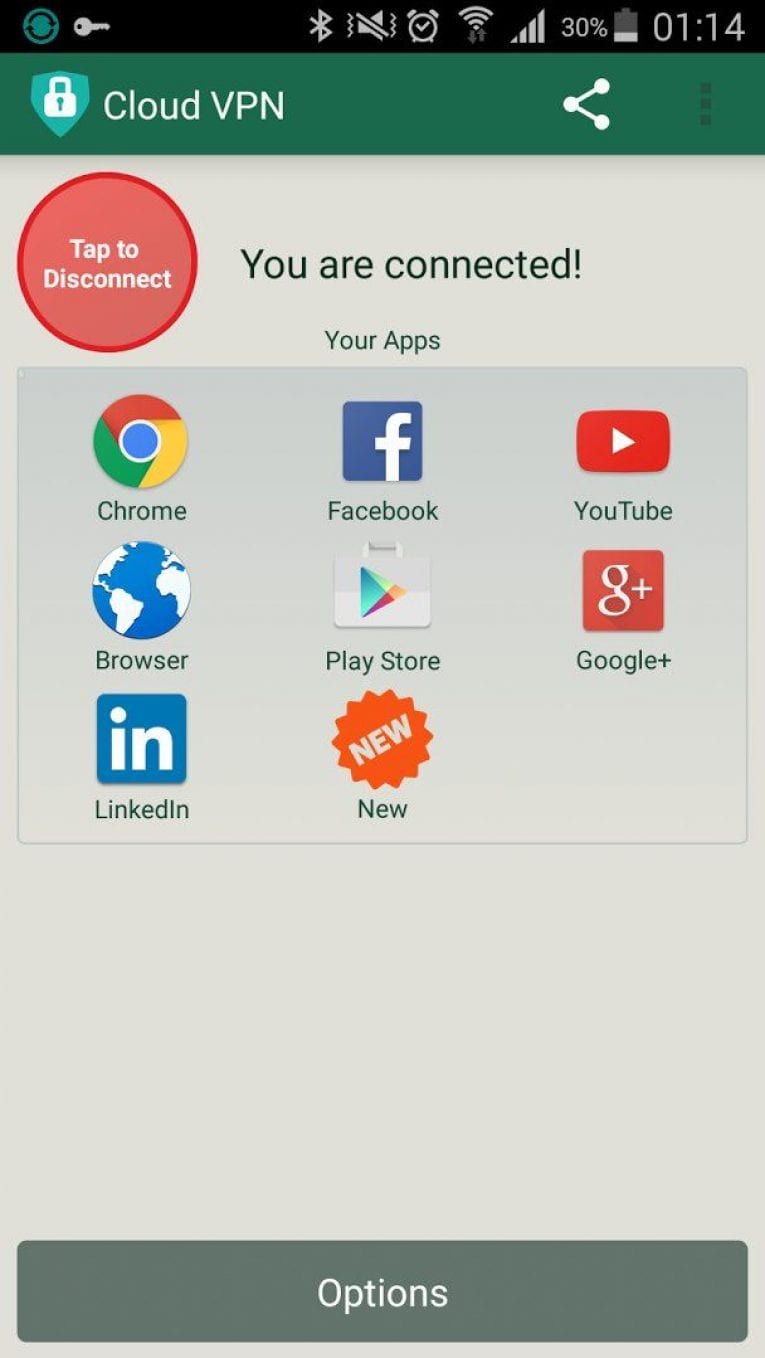
Task: Open Facebook app shortcut
Action: pyautogui.click(x=382, y=459)
